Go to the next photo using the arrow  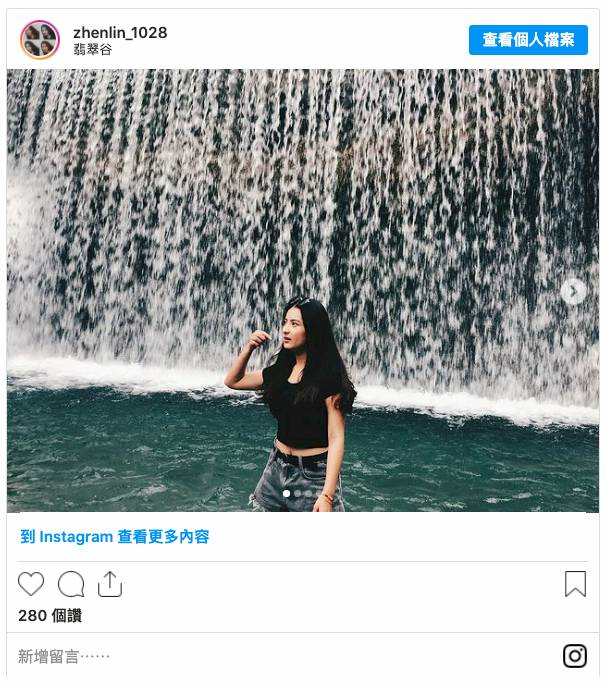pos(573,291)
